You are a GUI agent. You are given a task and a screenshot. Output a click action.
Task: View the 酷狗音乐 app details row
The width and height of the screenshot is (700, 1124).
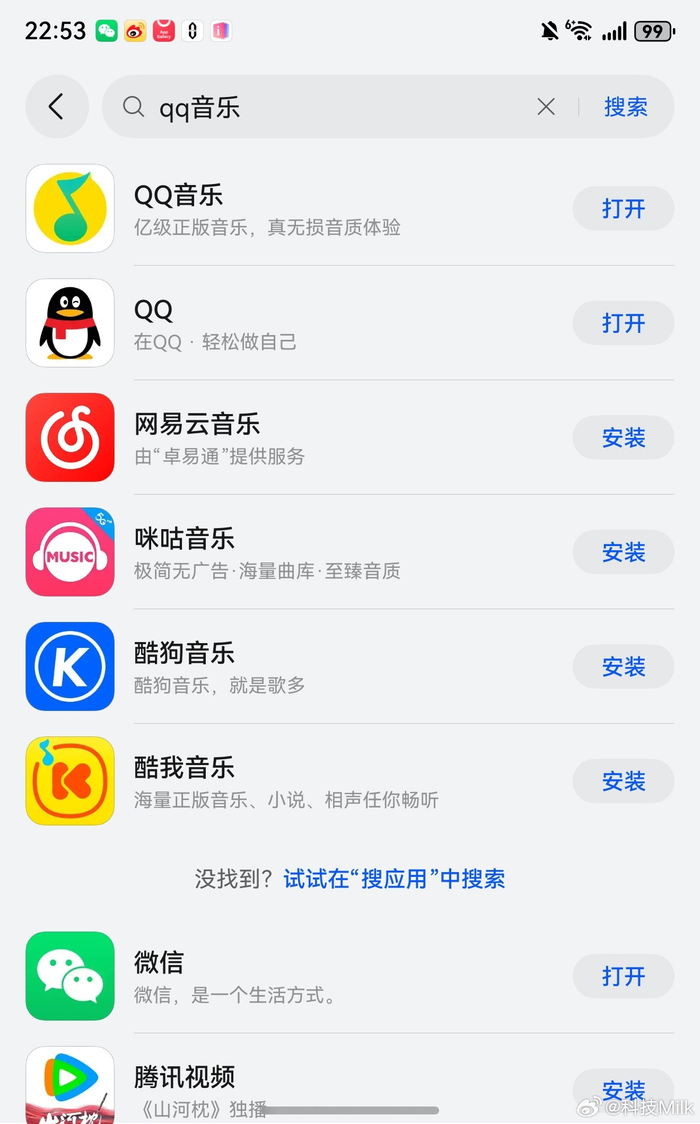[300, 667]
